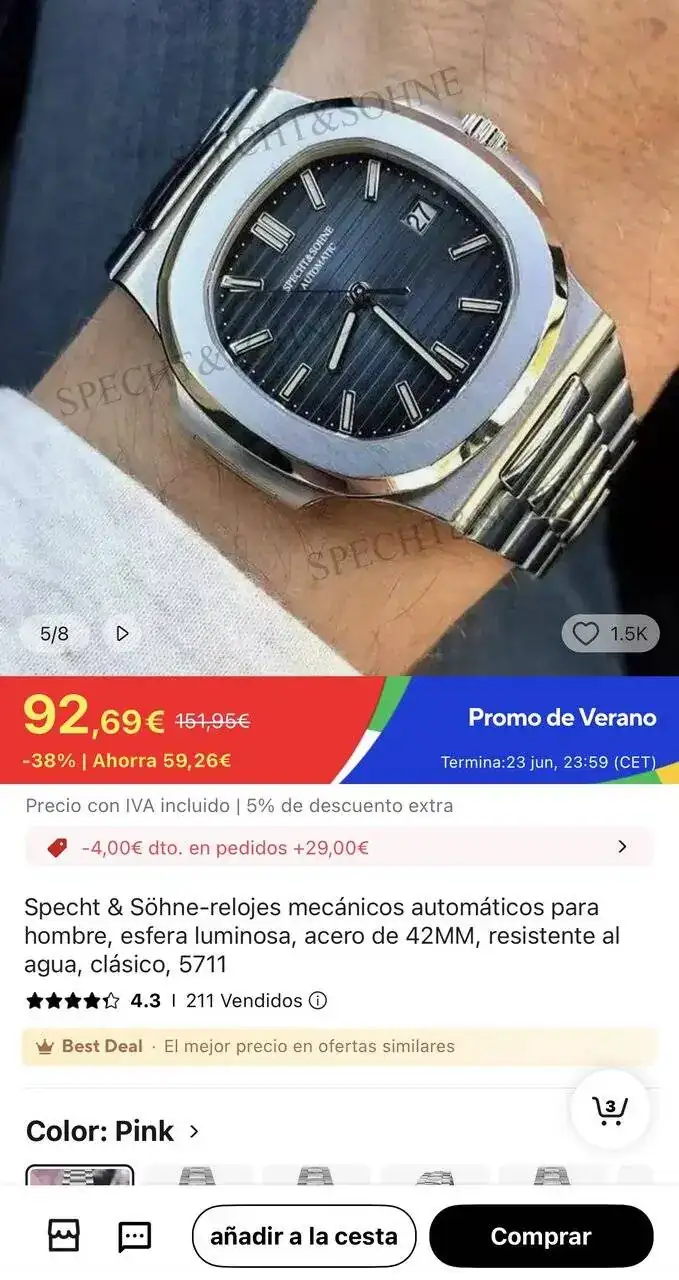Open the -4,00€ discount coupon row
This screenshot has width=679, height=1280.
tap(339, 847)
